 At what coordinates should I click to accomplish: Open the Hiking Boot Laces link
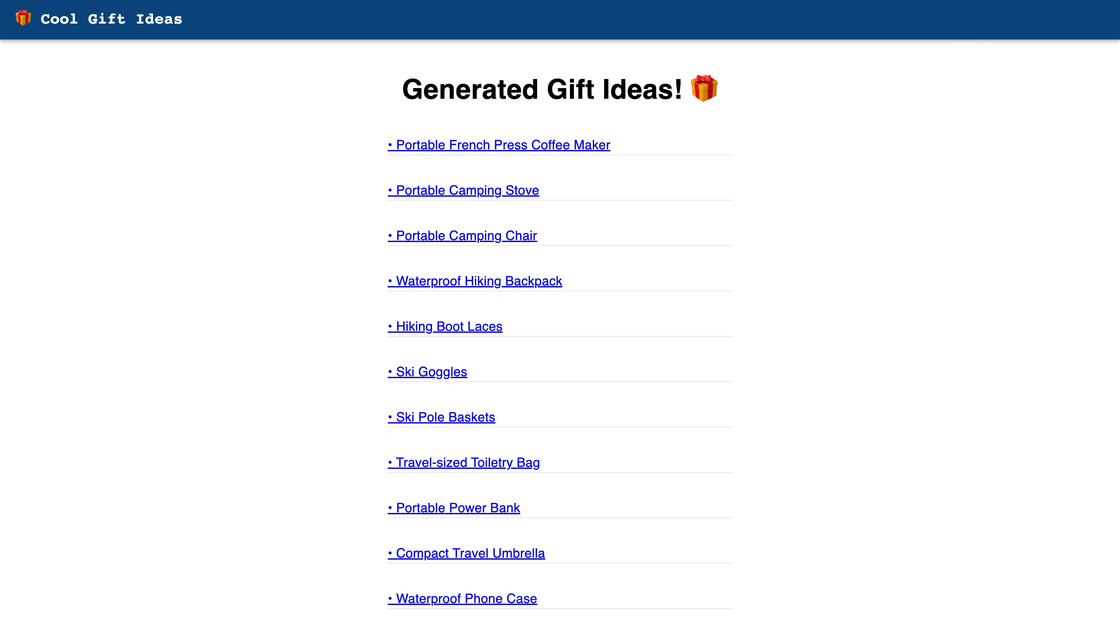[445, 326]
